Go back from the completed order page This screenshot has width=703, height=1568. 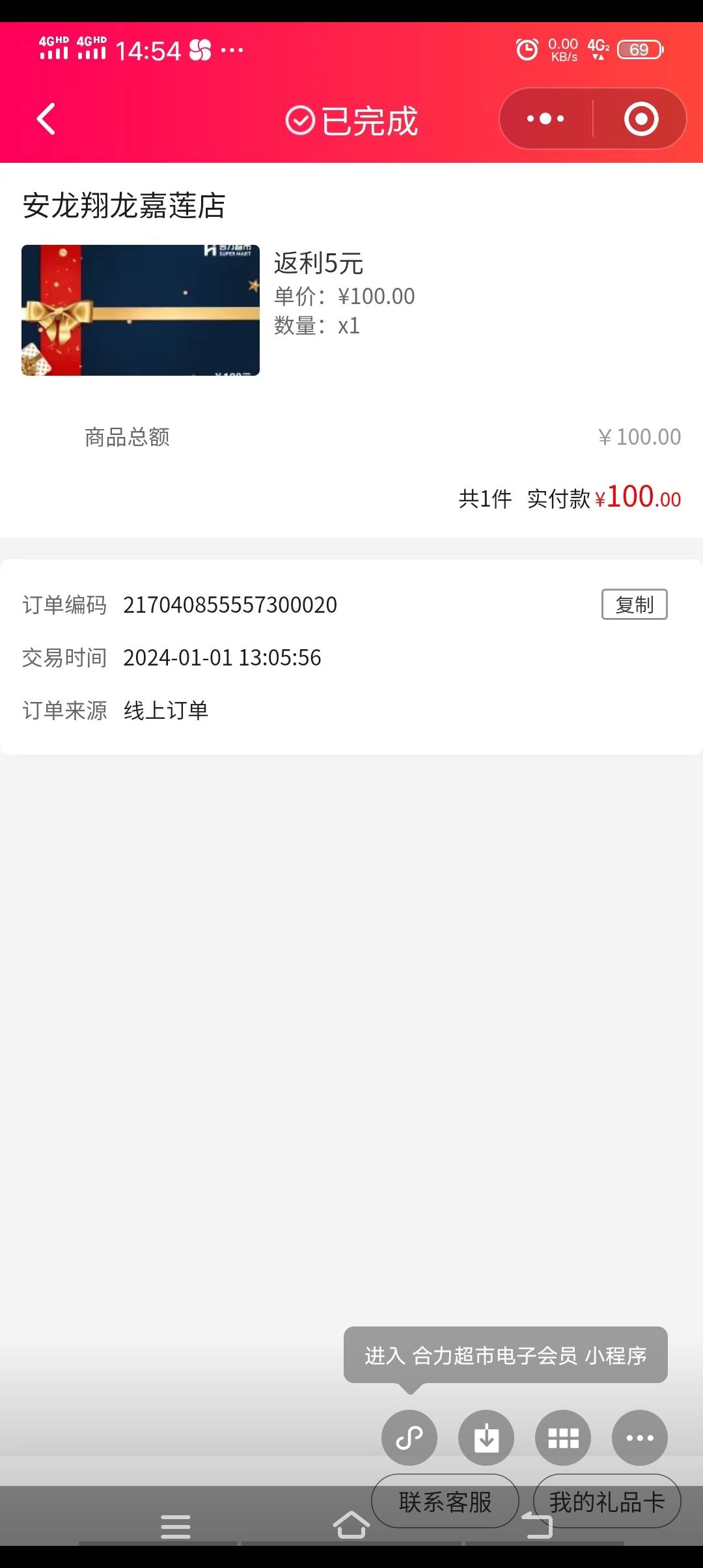46,119
